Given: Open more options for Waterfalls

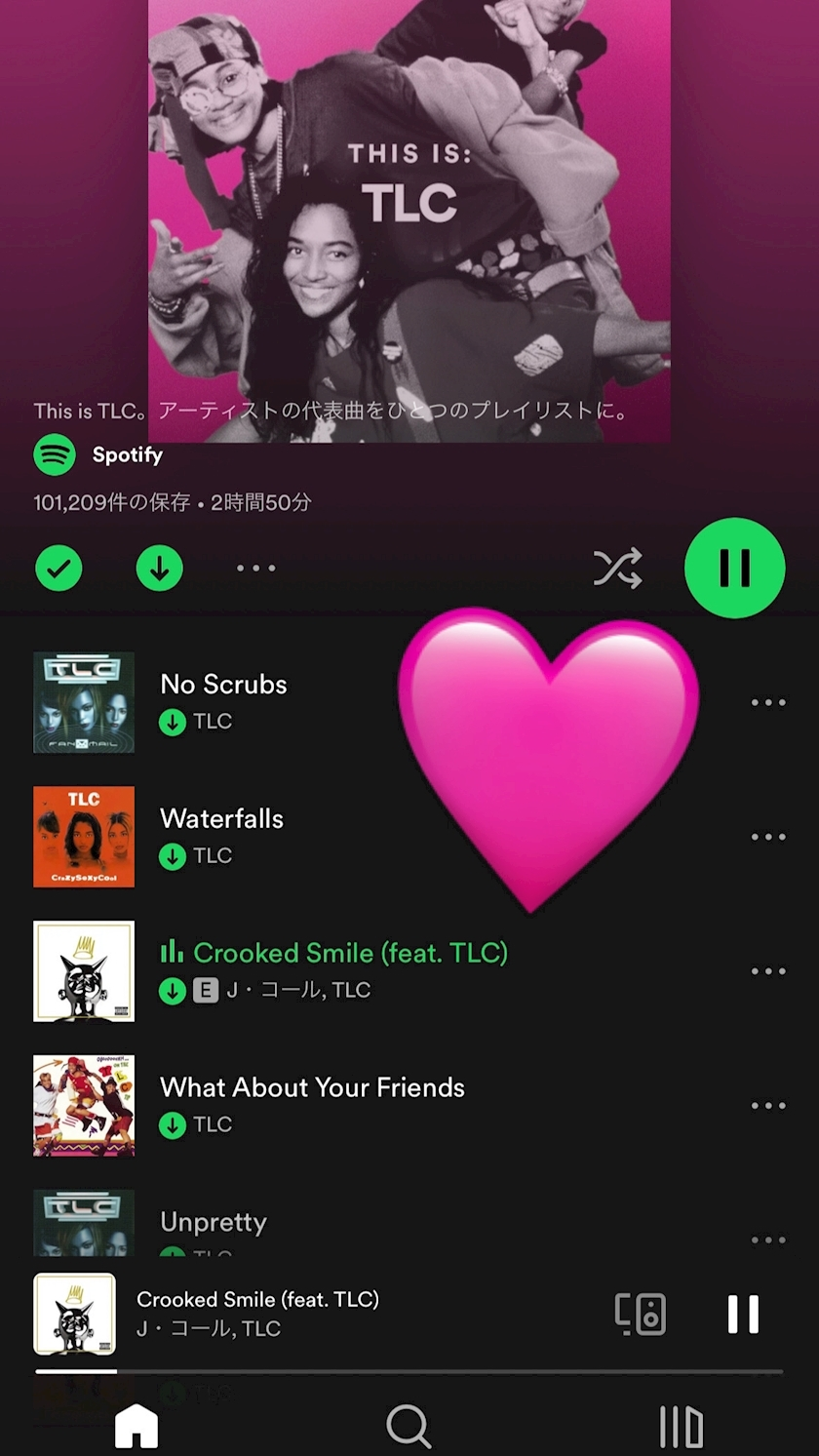Looking at the screenshot, I should click(768, 838).
